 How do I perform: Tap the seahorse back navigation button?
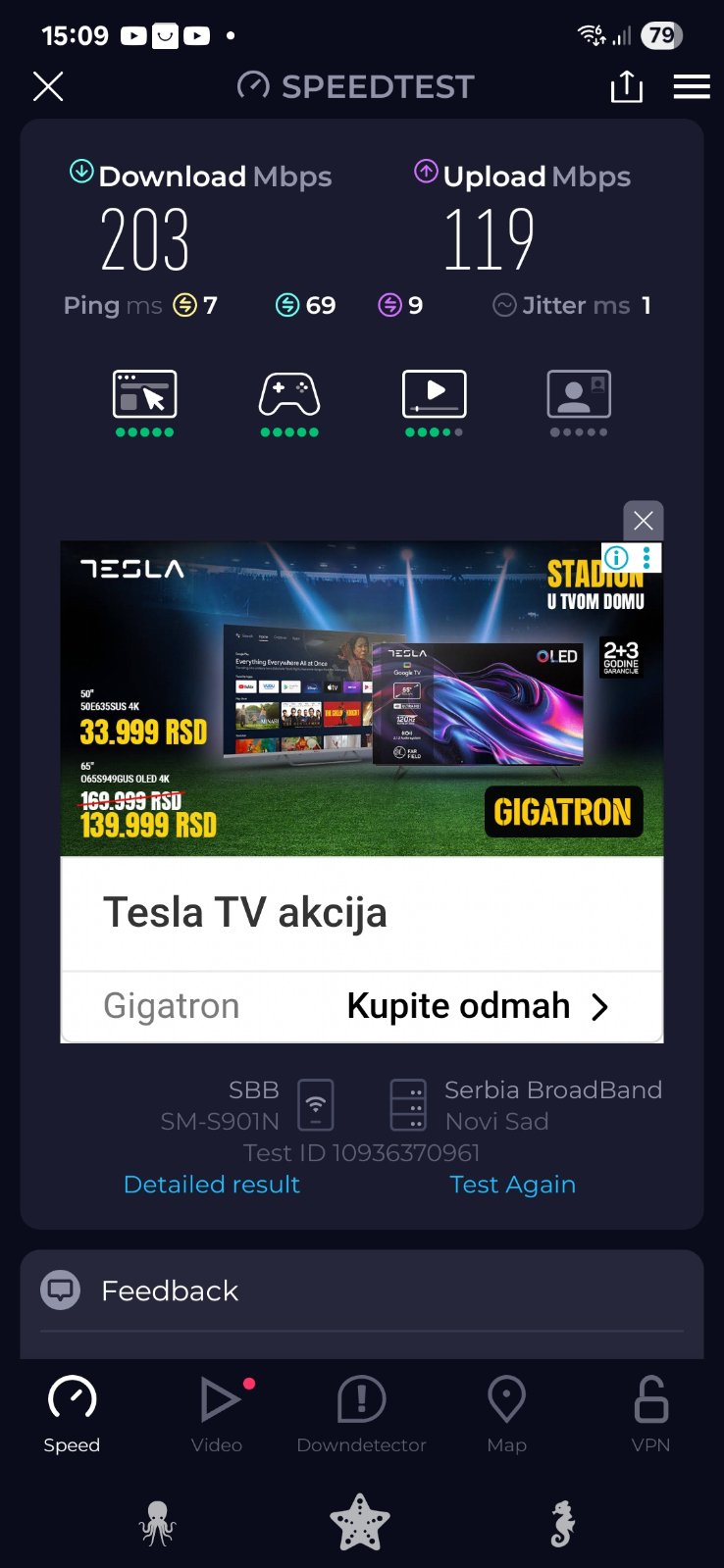click(x=562, y=1524)
